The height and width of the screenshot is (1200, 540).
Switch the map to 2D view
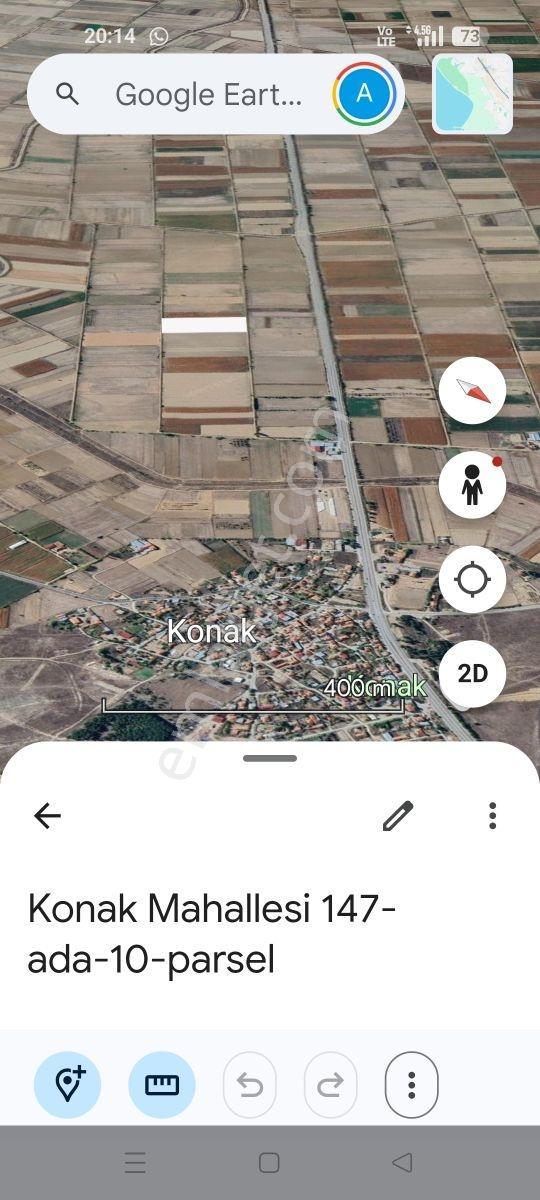472,673
